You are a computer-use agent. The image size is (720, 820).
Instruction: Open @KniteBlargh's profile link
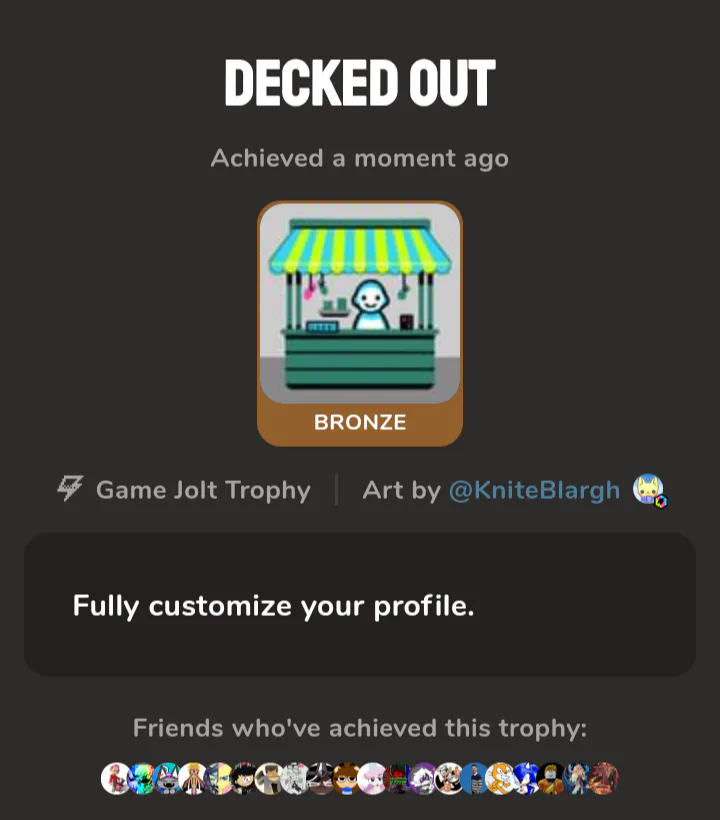click(x=534, y=491)
